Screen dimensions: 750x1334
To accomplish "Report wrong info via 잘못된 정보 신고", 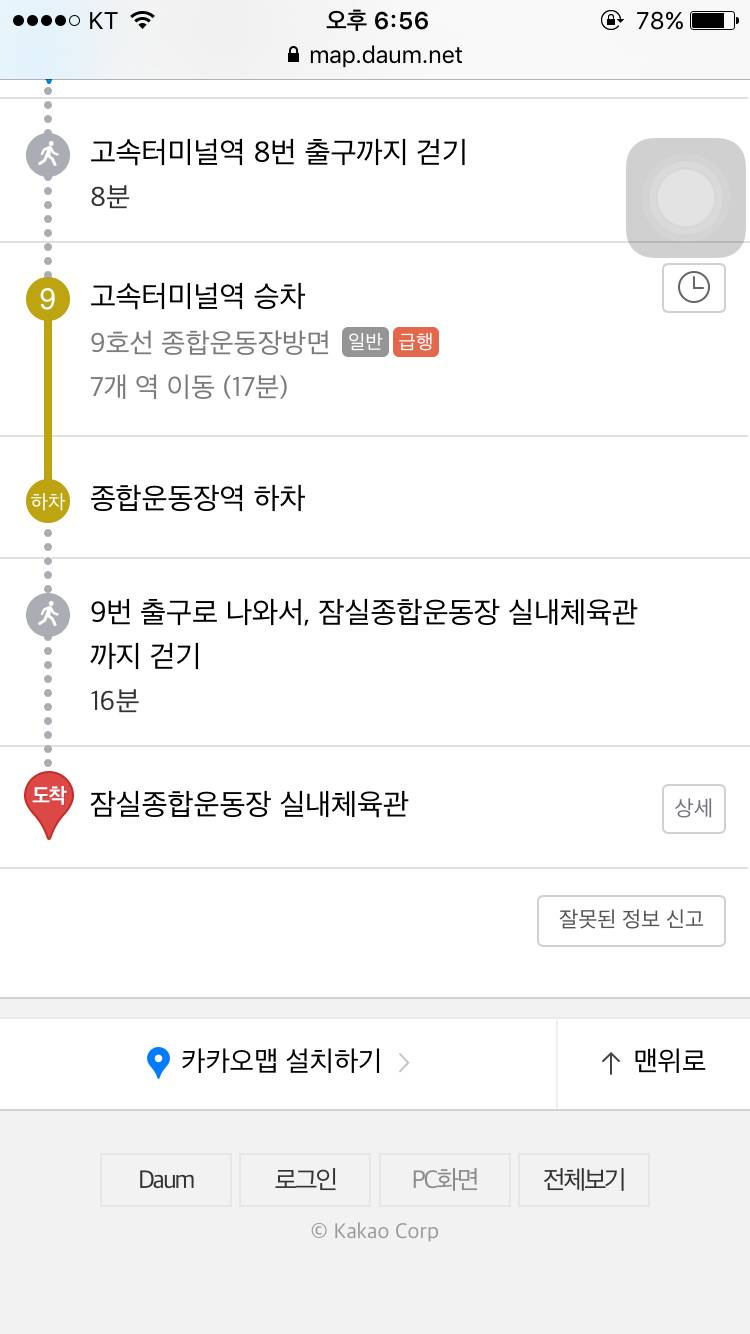I will [631, 920].
